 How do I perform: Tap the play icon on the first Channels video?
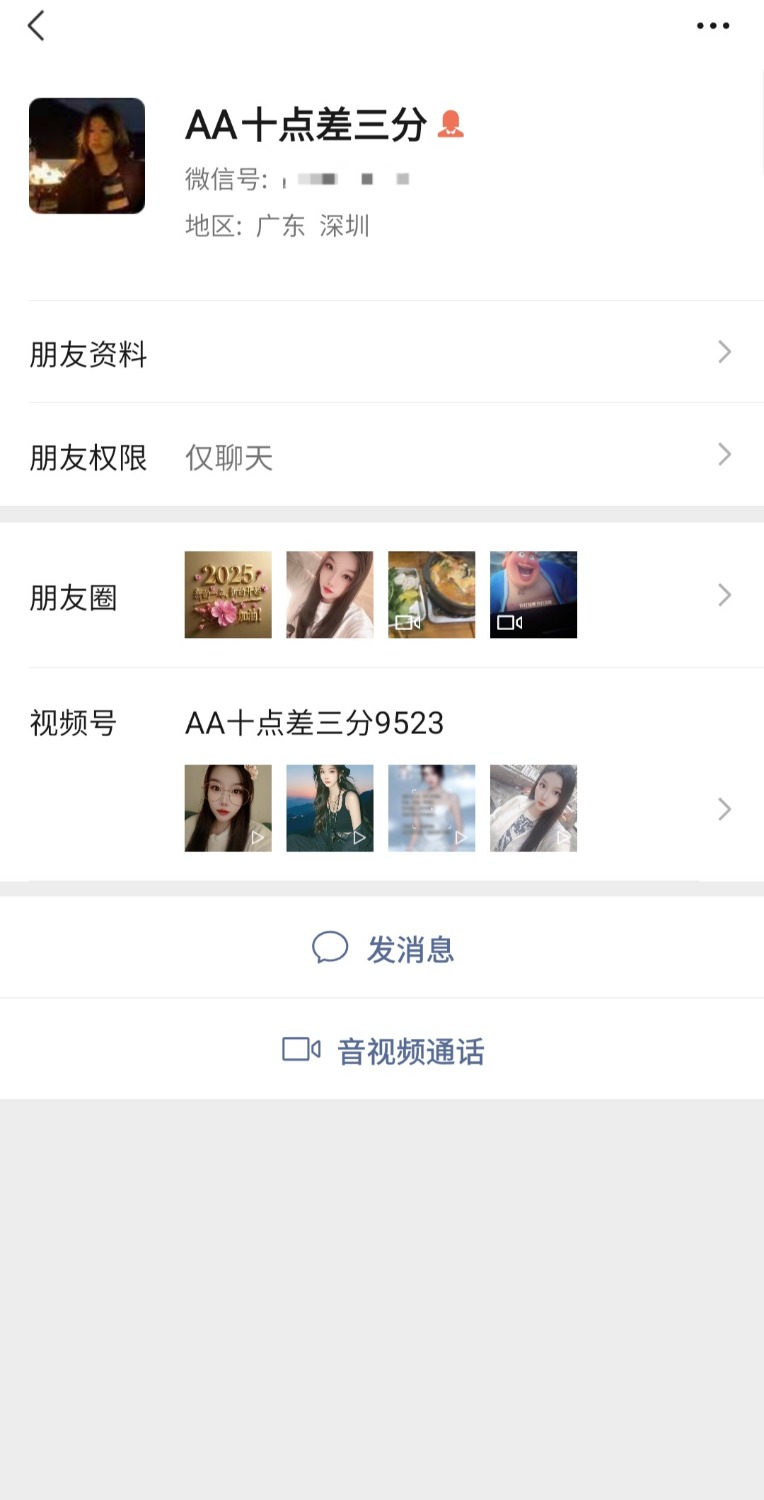[257, 838]
